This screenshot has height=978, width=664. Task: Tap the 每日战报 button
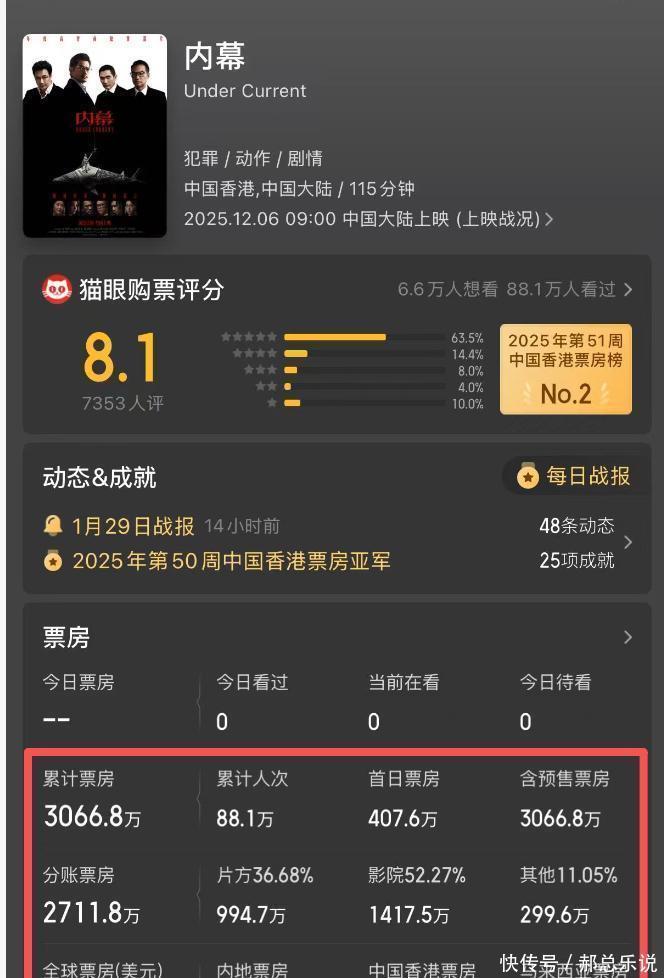tap(575, 476)
